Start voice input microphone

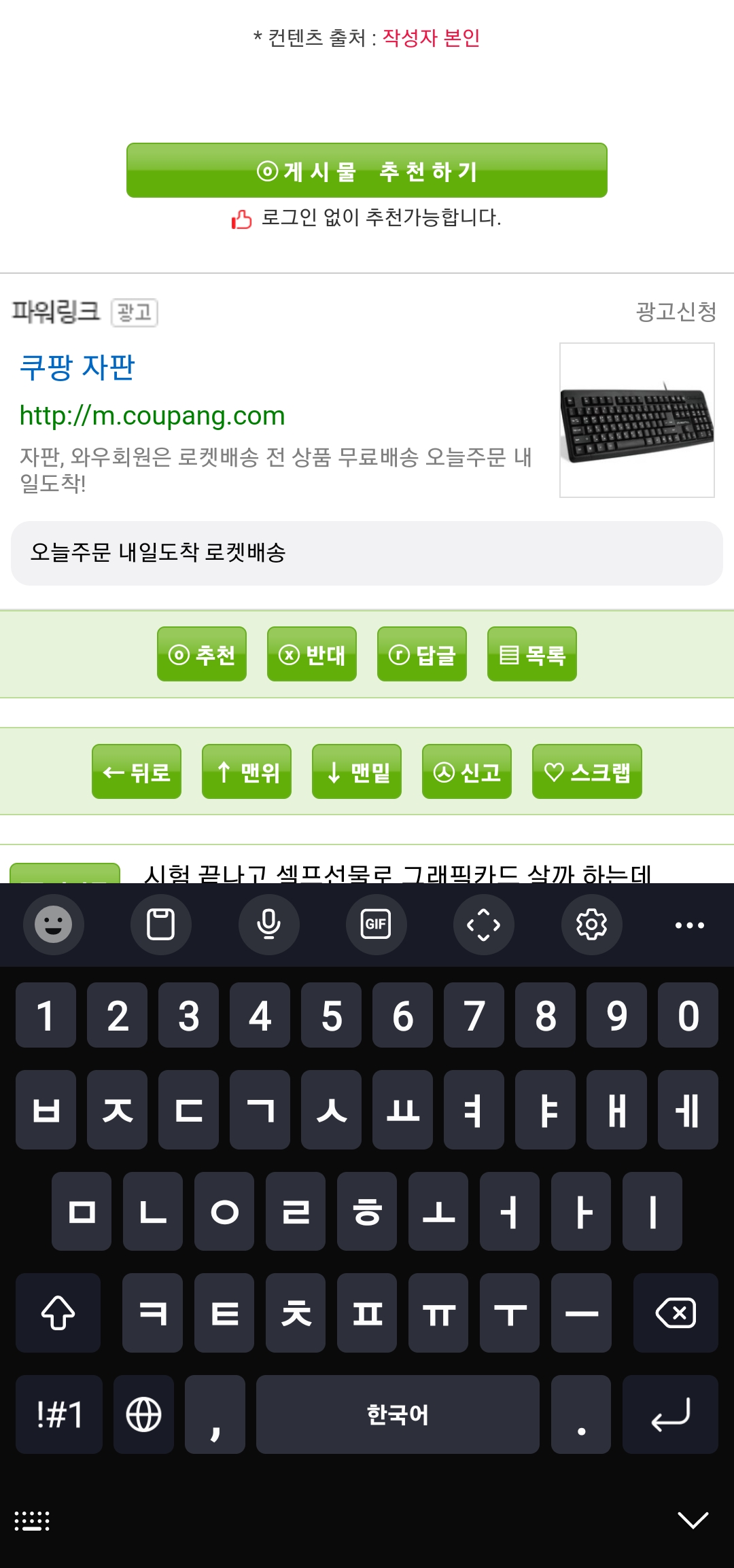coord(269,925)
